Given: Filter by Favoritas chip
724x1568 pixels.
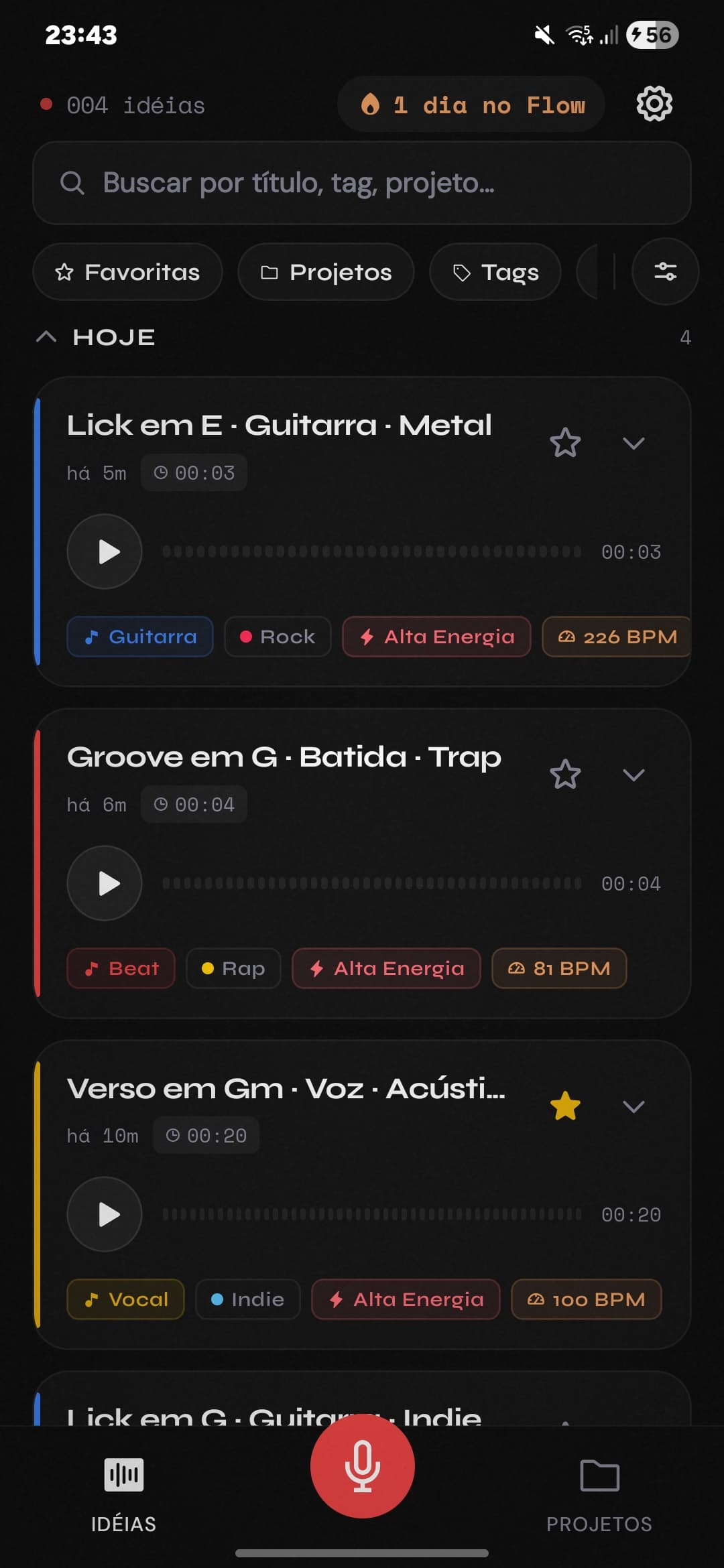Looking at the screenshot, I should tap(127, 272).
